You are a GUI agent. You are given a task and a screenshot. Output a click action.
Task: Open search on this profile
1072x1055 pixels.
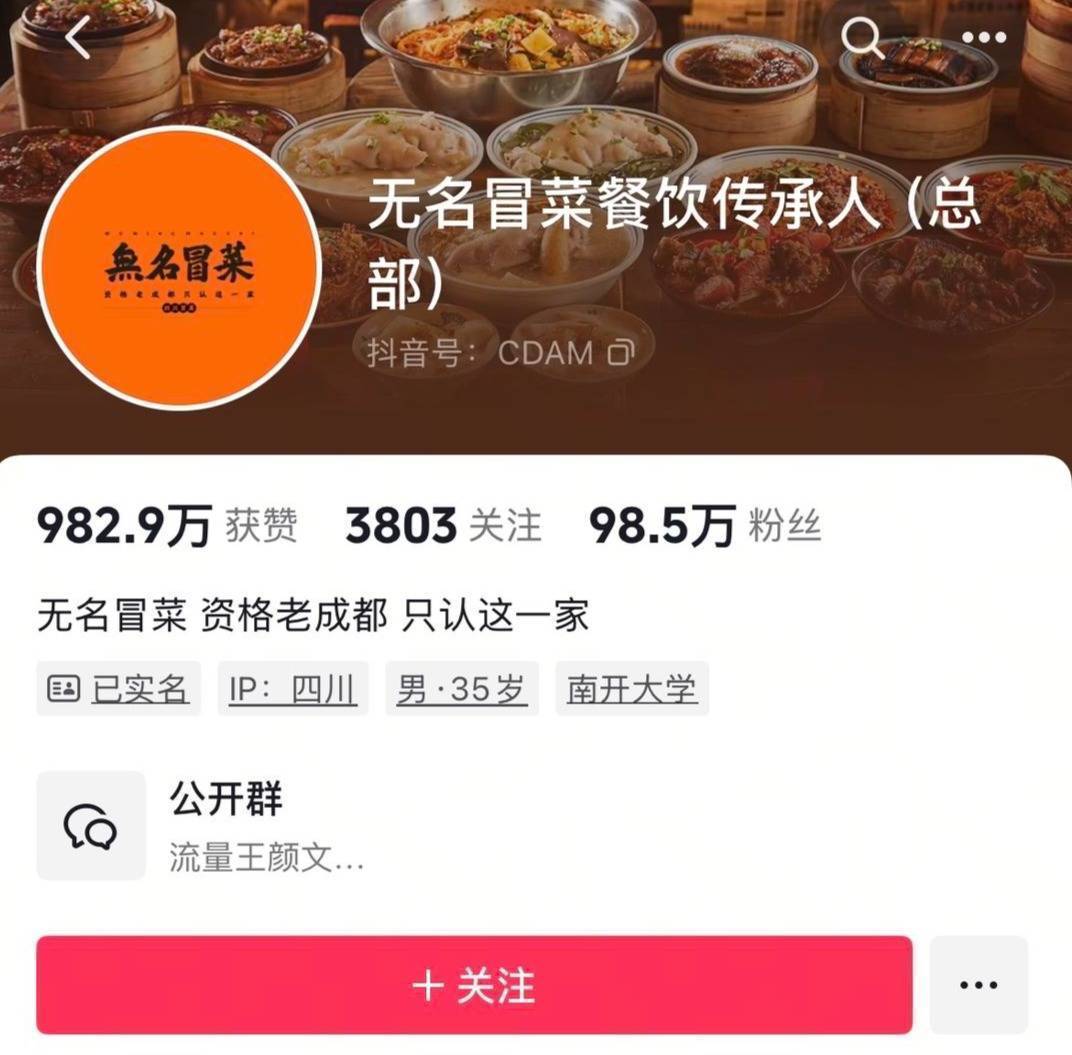coord(860,38)
